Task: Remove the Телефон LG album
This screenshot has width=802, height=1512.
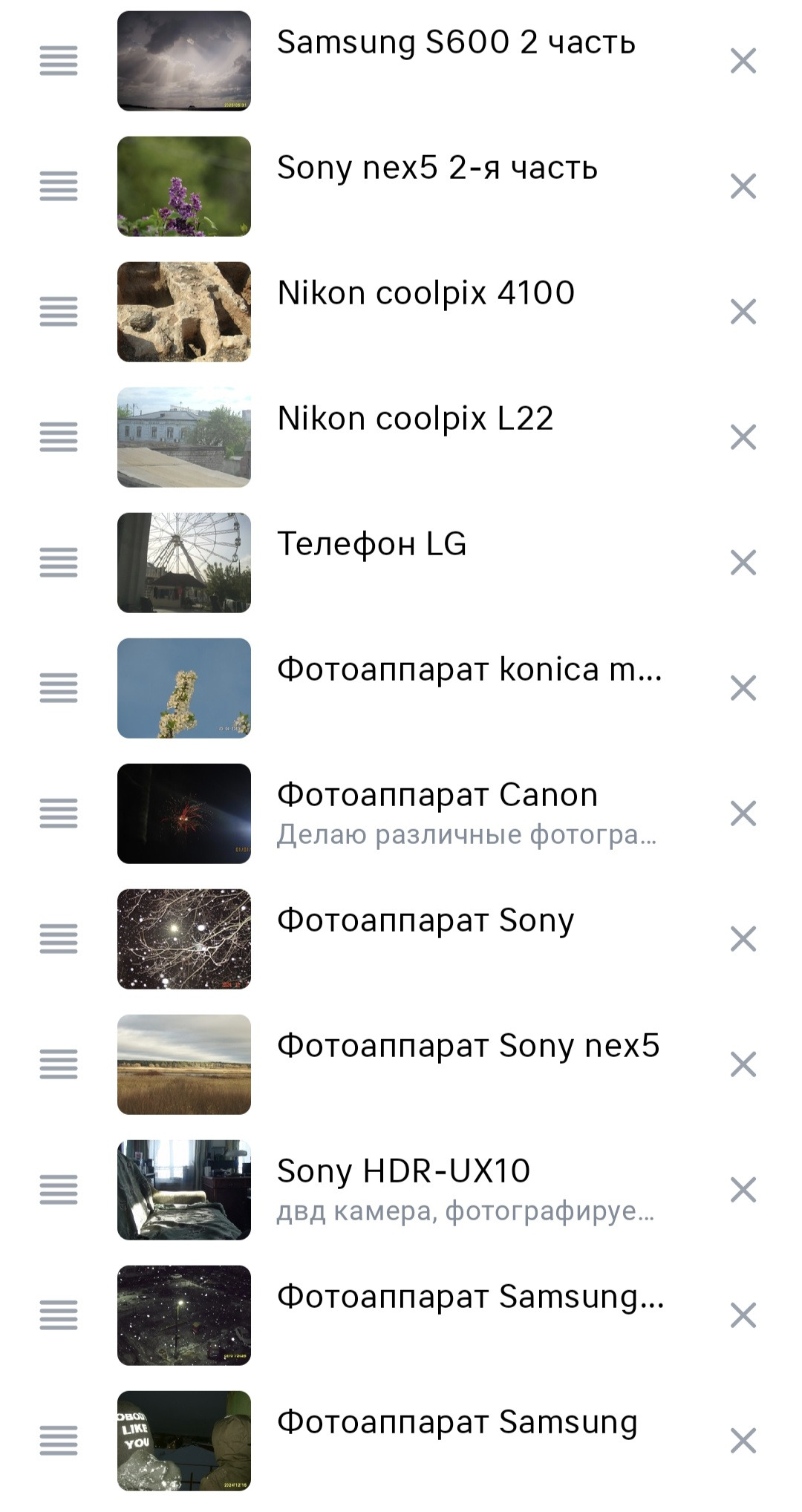Action: (743, 563)
